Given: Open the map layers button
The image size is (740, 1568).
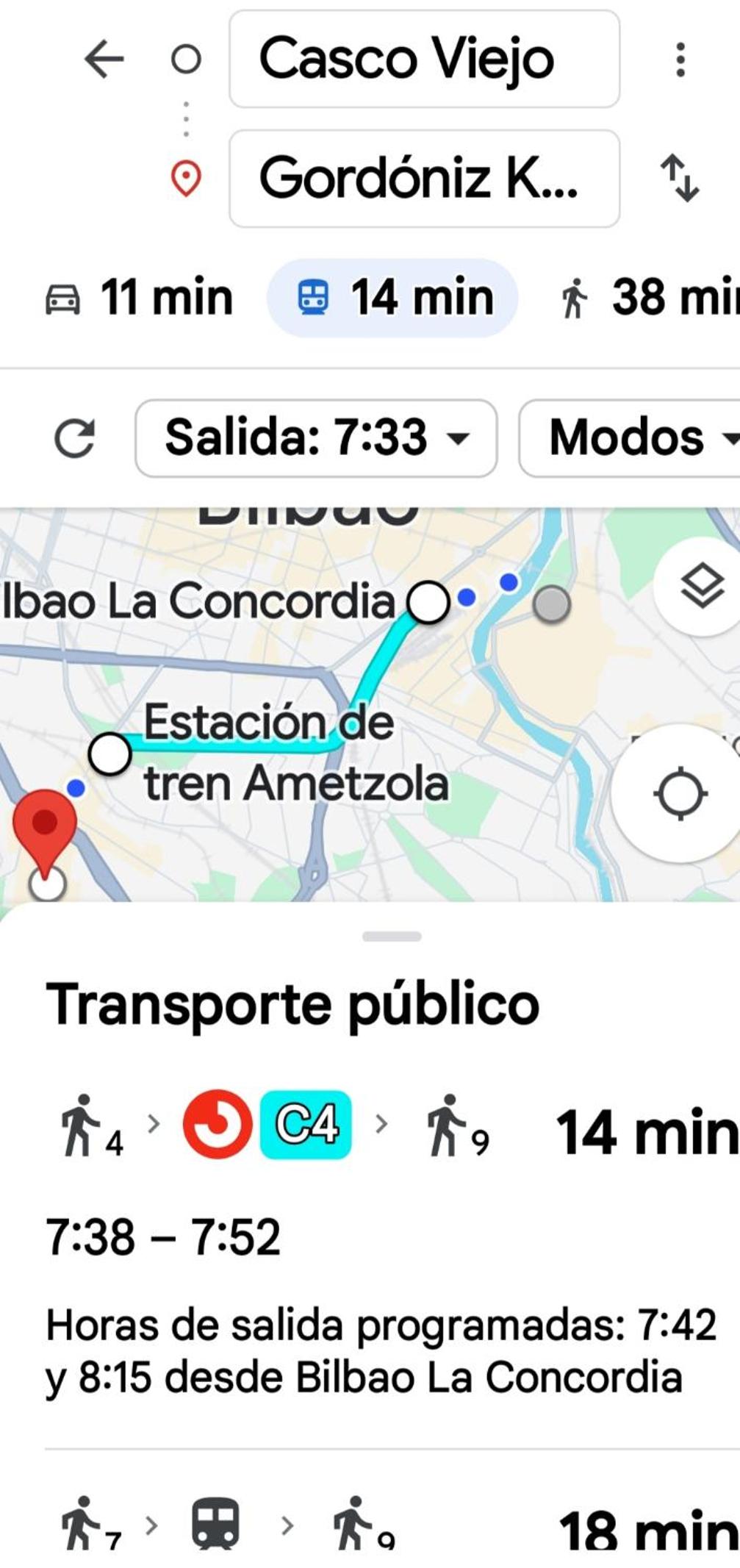Looking at the screenshot, I should [x=702, y=586].
